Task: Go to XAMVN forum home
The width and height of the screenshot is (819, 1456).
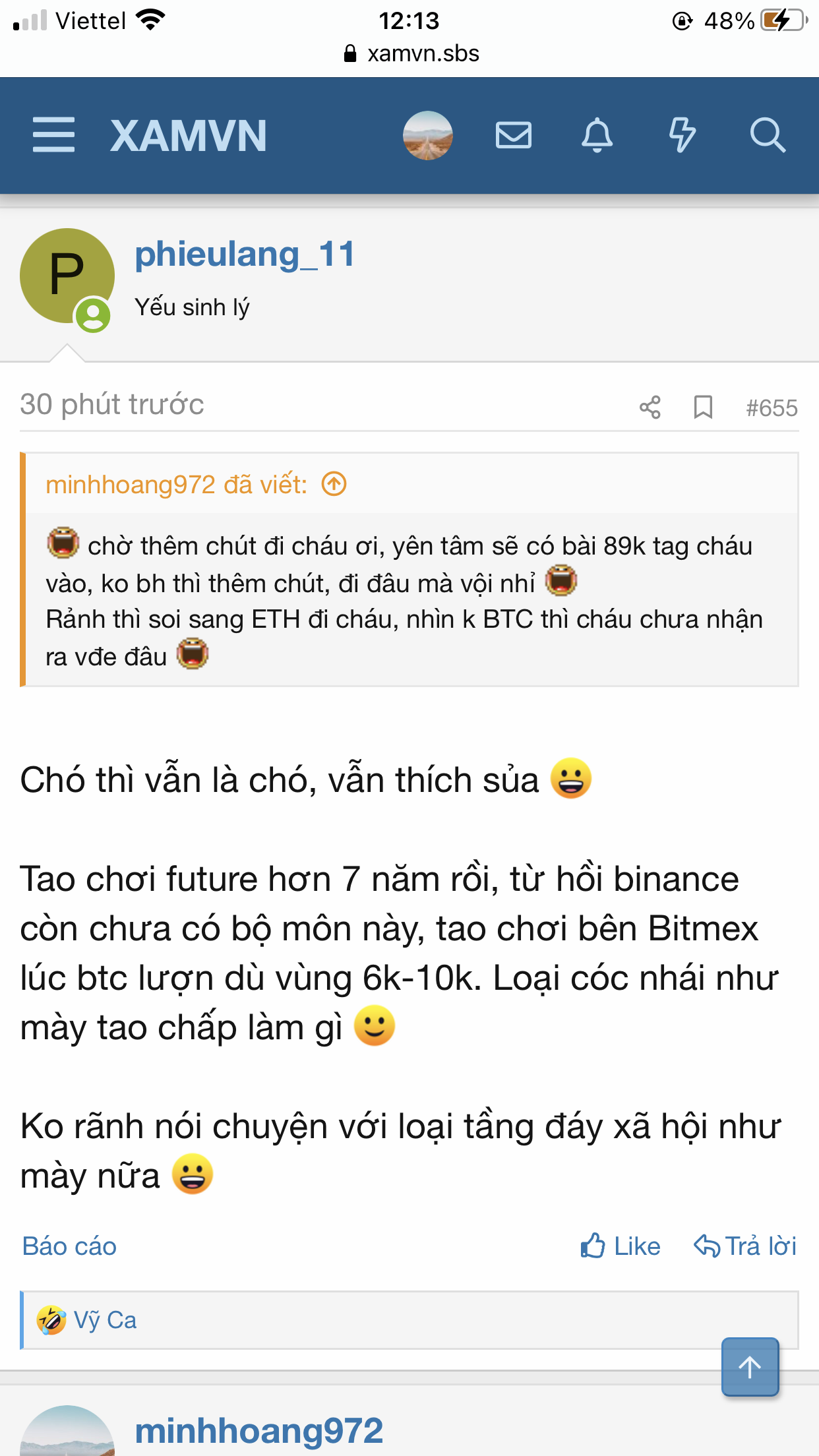Action: (188, 136)
